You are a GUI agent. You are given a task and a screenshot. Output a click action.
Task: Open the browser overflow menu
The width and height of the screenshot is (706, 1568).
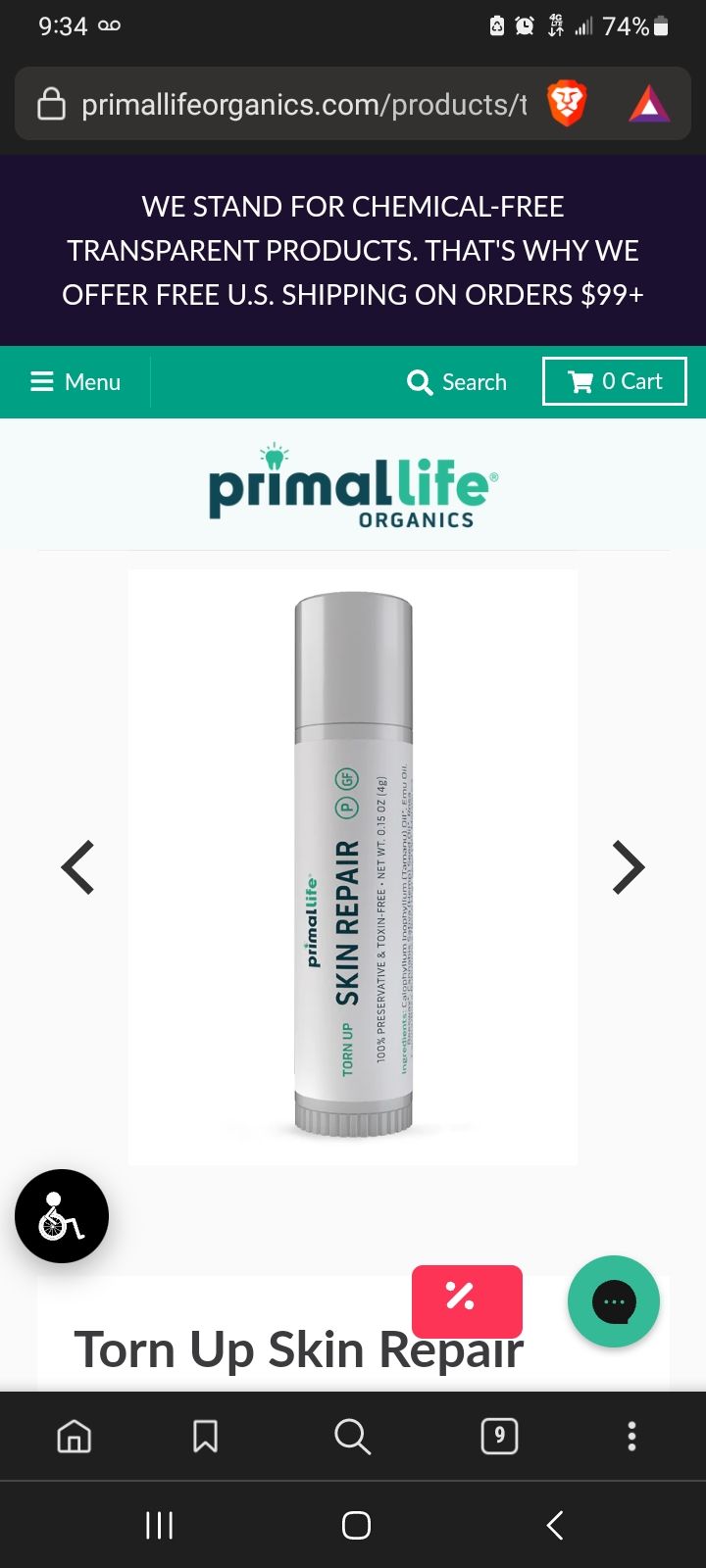(631, 1437)
